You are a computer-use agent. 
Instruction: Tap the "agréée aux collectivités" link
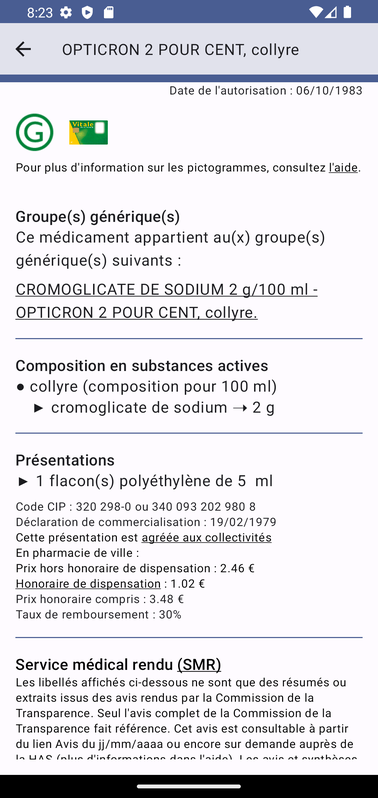coord(207,537)
